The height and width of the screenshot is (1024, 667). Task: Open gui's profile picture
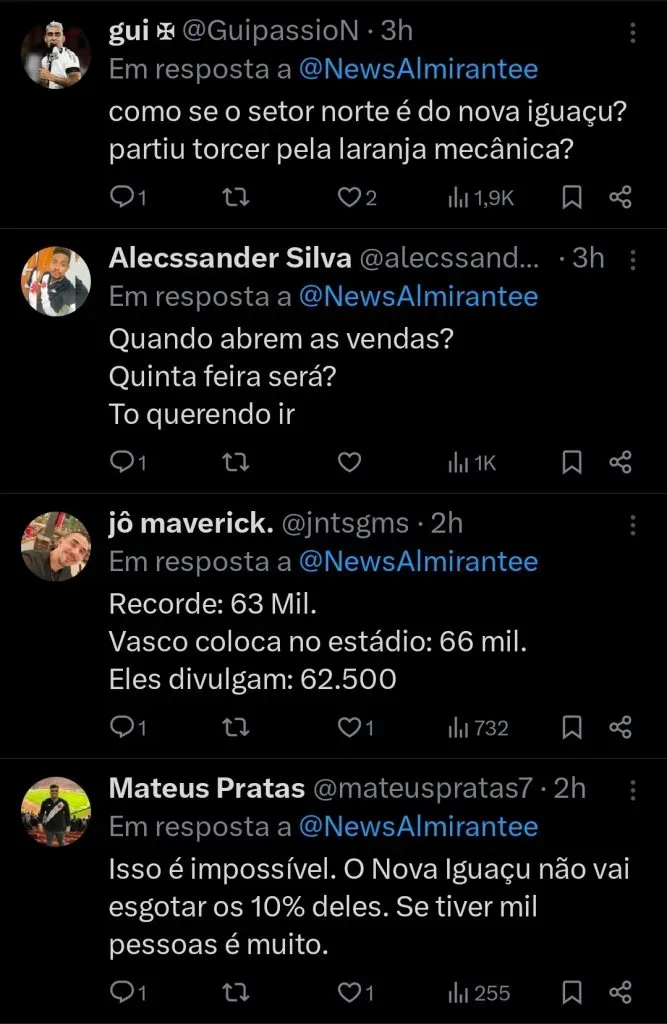pos(55,54)
